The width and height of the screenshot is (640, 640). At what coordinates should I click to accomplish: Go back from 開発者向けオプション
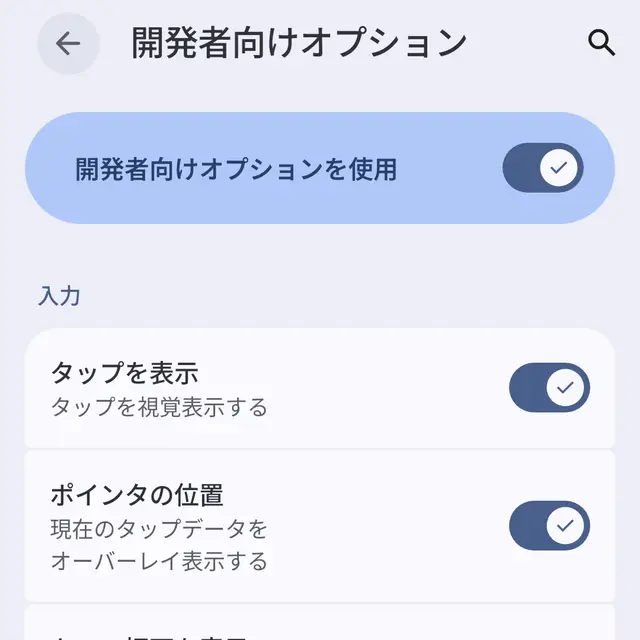pyautogui.click(x=68, y=43)
